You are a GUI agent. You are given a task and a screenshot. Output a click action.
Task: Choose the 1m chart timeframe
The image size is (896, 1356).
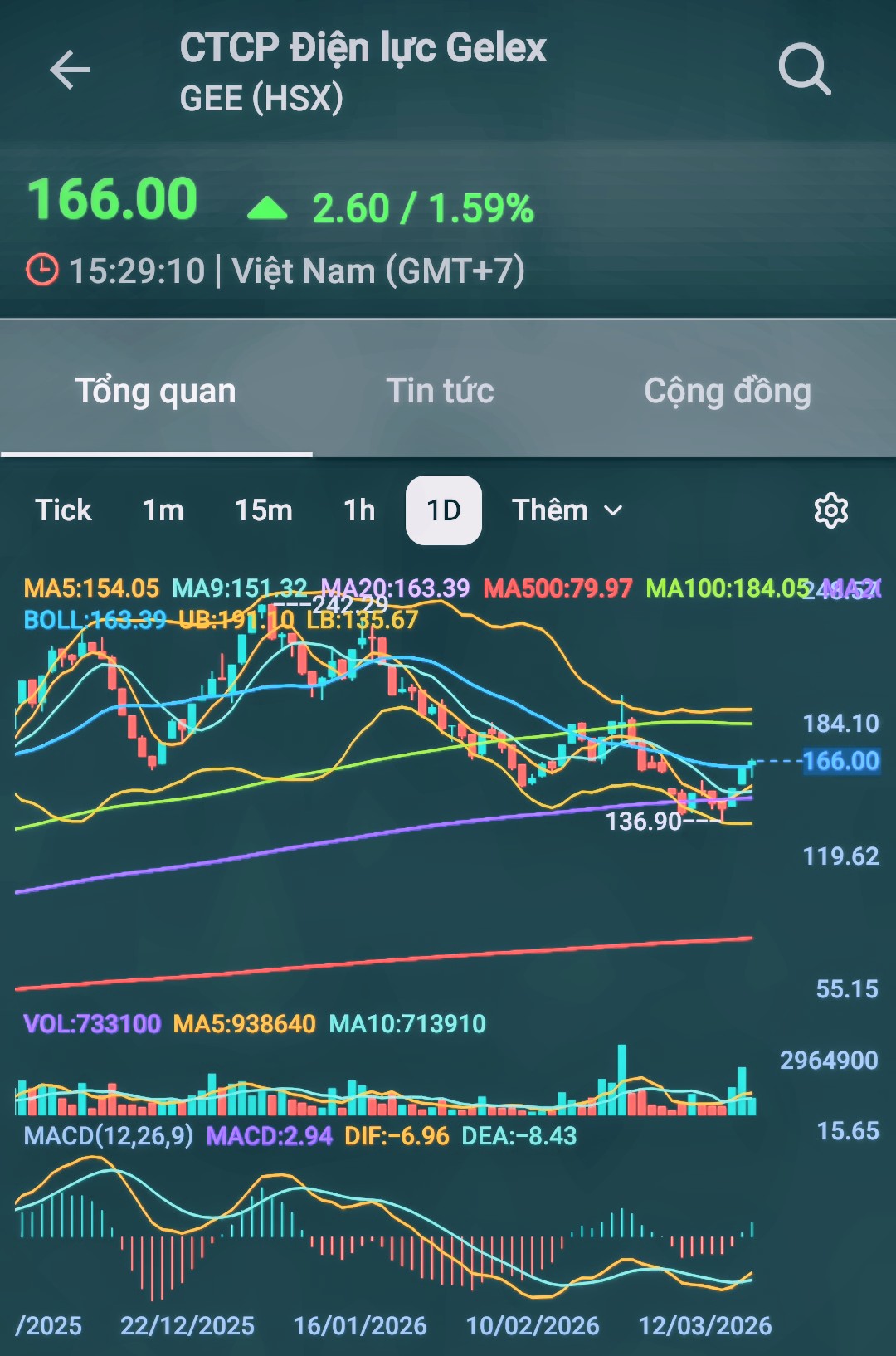coord(163,510)
